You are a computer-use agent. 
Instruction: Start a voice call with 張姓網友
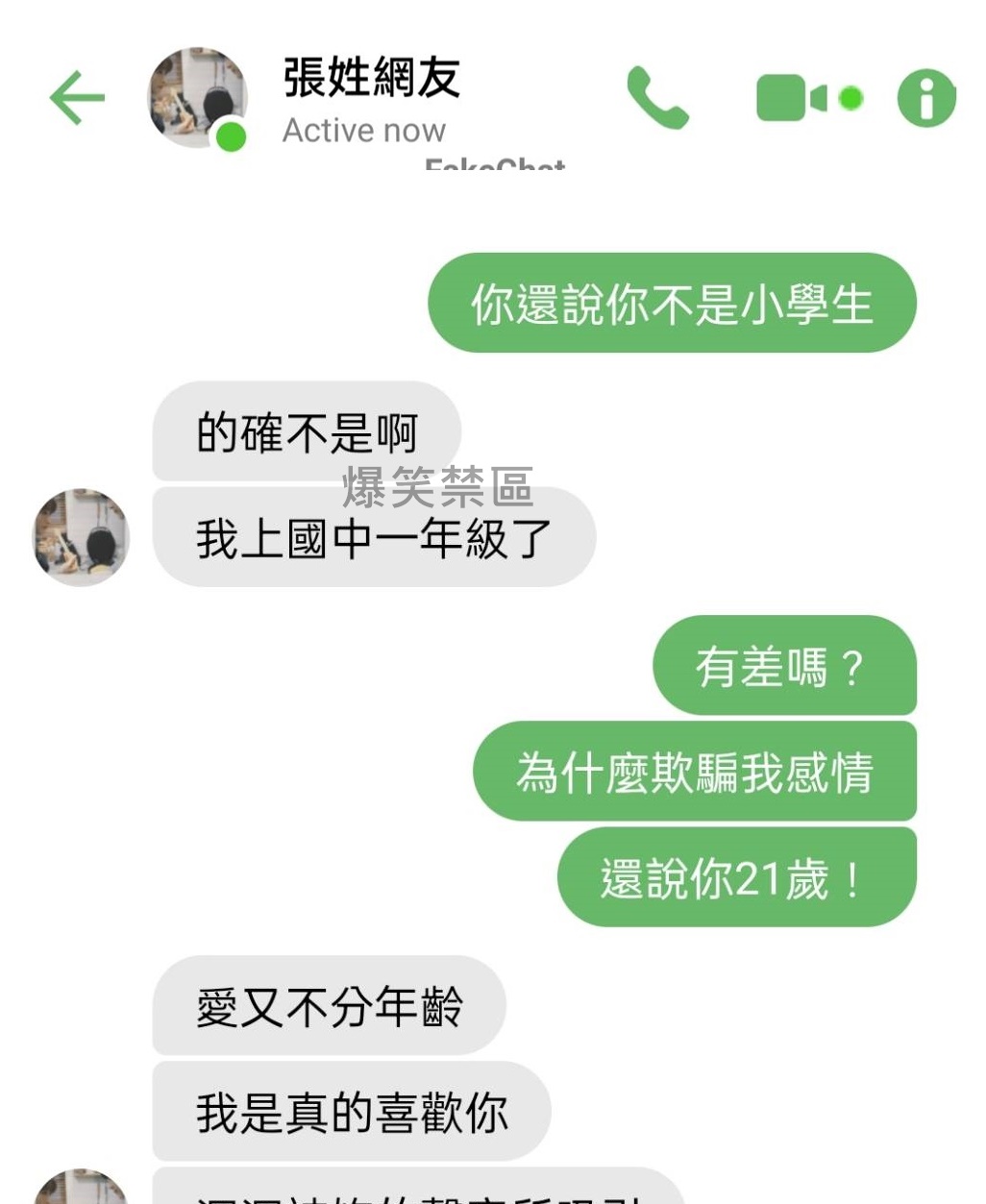657,97
